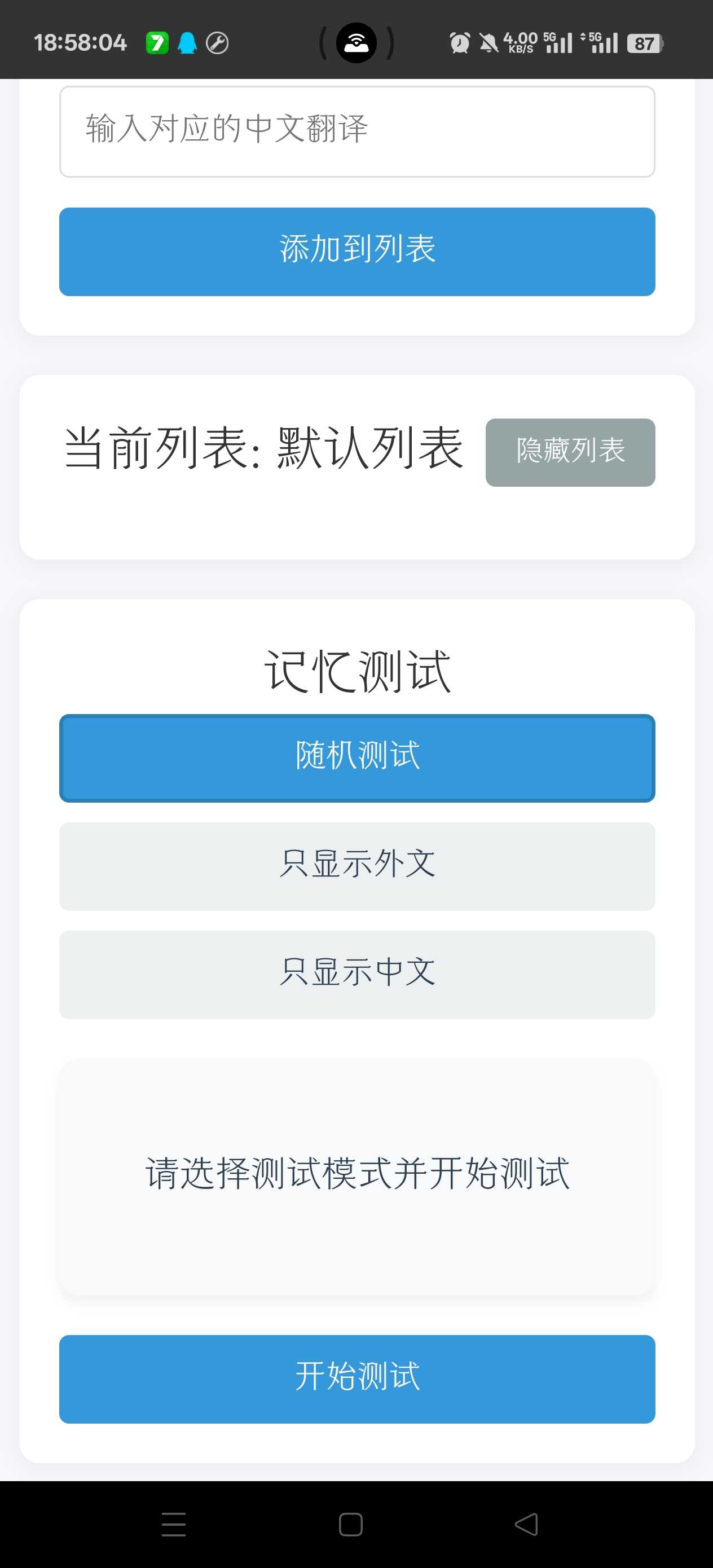The height and width of the screenshot is (1568, 713).
Task: Focus the 输入对应的中文翻译 field
Action: point(357,131)
